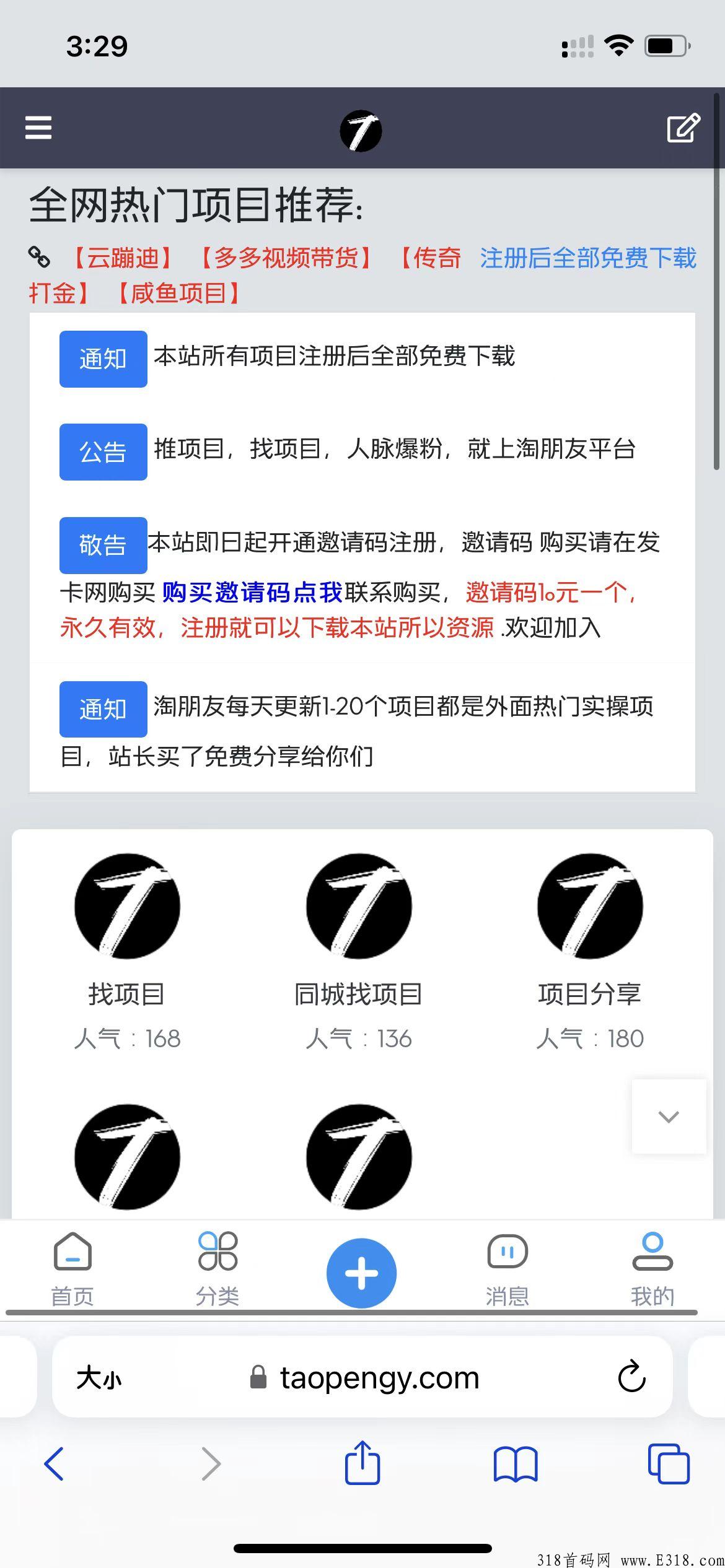Go back in Safari
725x1568 pixels.
pyautogui.click(x=54, y=1463)
